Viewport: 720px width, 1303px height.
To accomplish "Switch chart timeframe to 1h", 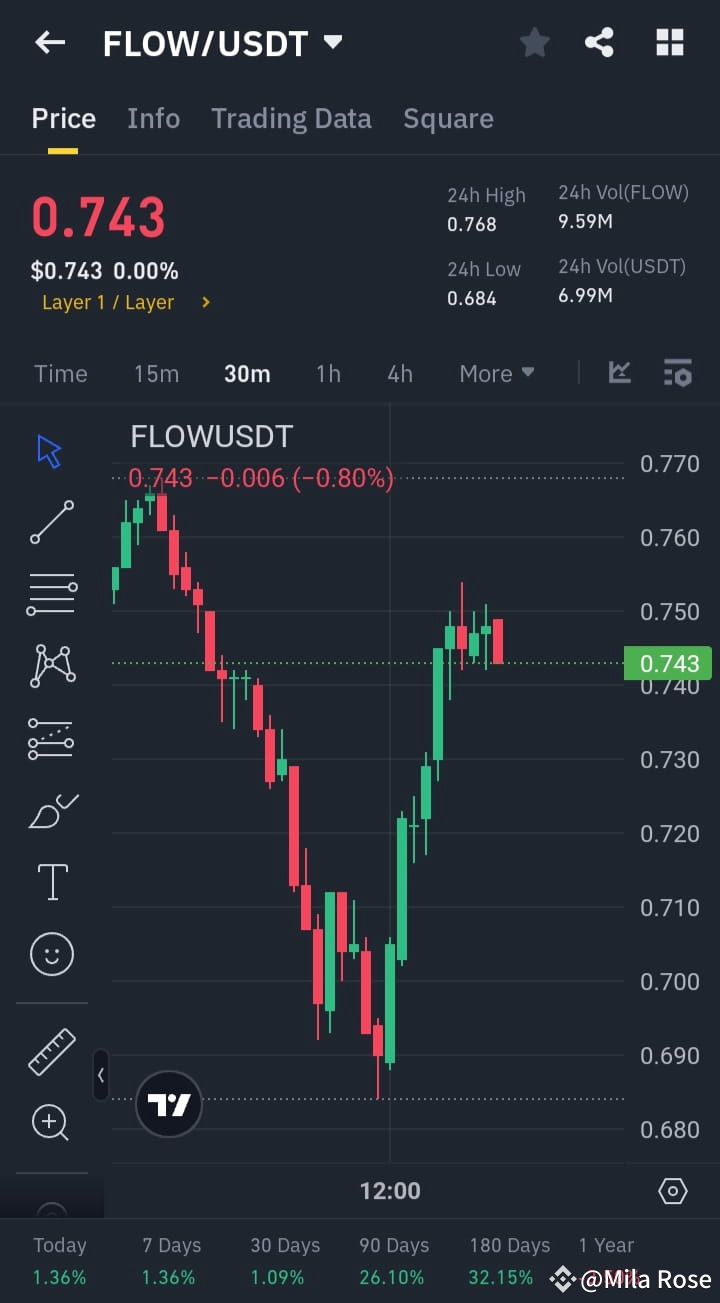I will (328, 372).
